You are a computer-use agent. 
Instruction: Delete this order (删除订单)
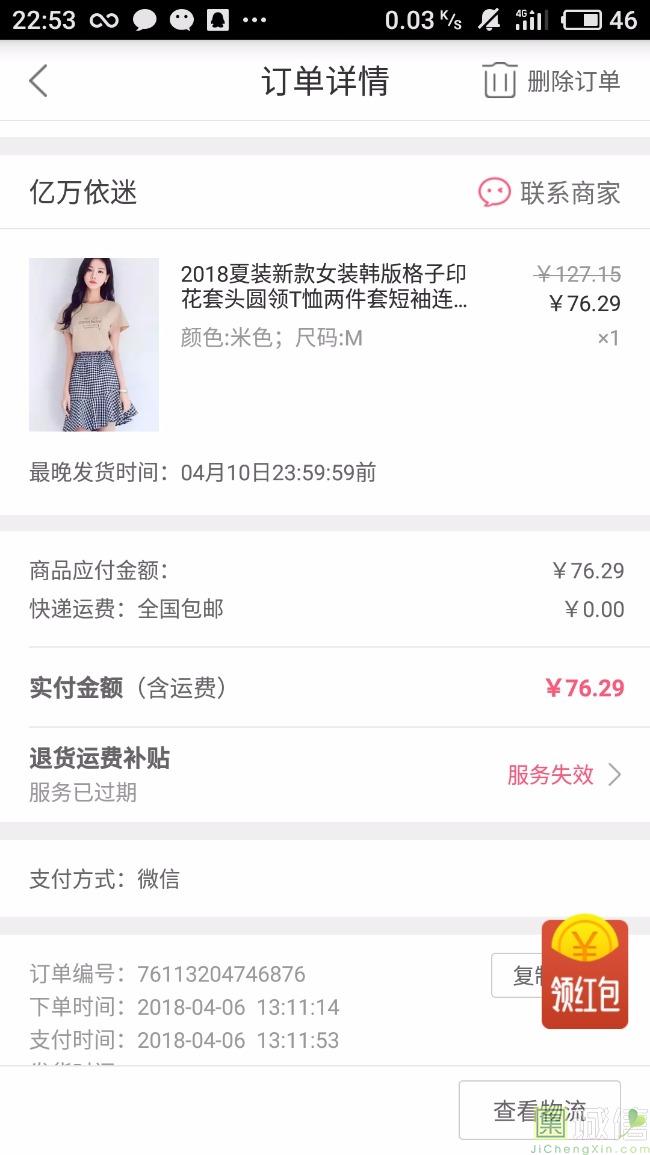[x=551, y=81]
